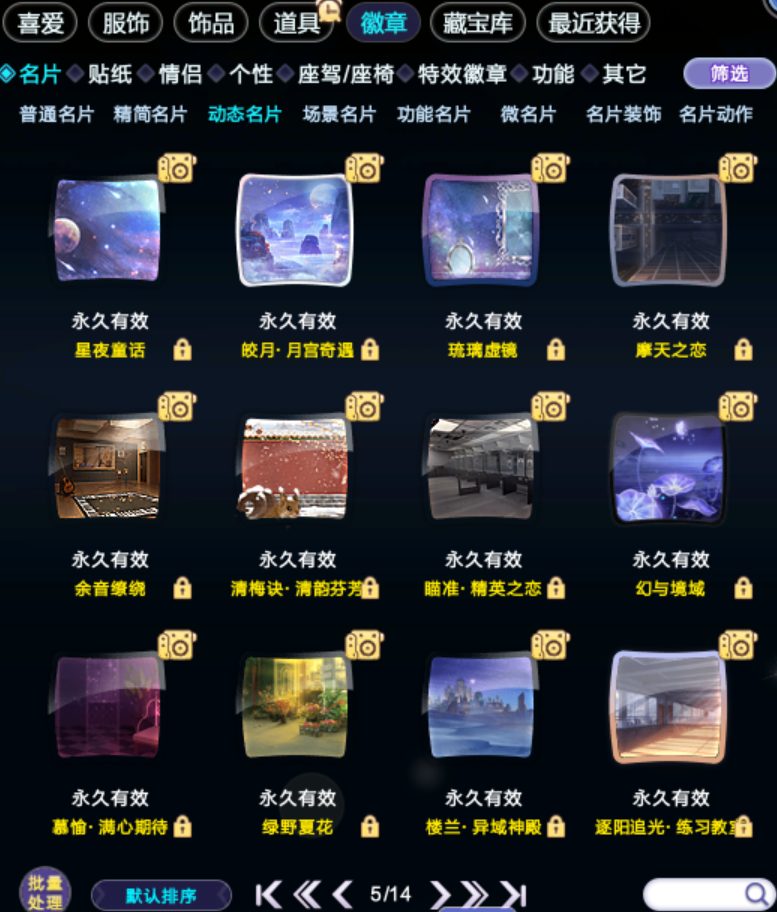Select the 幻与境域 card
This screenshot has height=912, width=777.
(669, 469)
